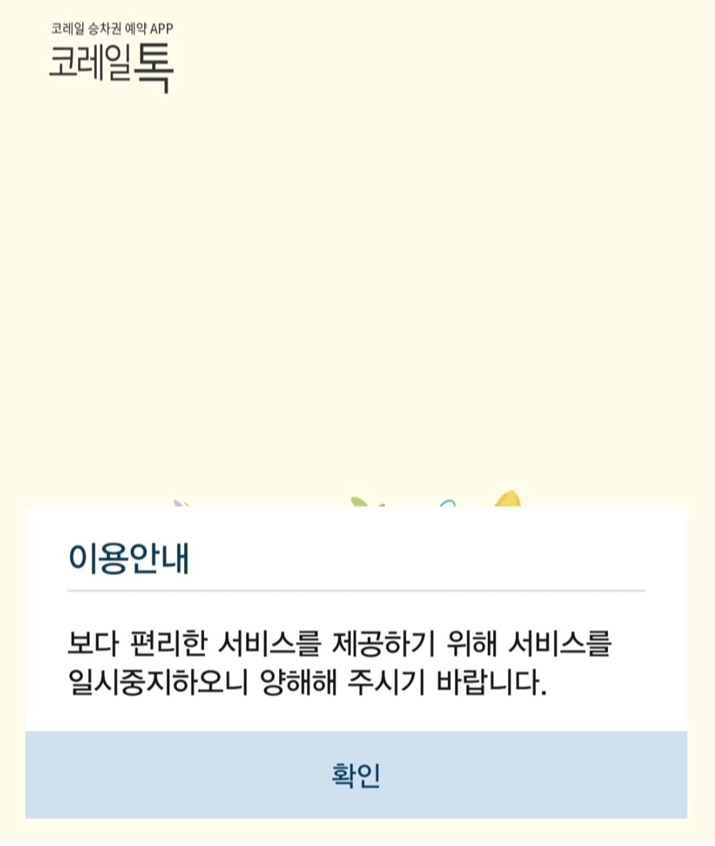Confirm the 이용안내 dialog with 확인
Viewport: 715px width, 846px height.
click(x=356, y=775)
